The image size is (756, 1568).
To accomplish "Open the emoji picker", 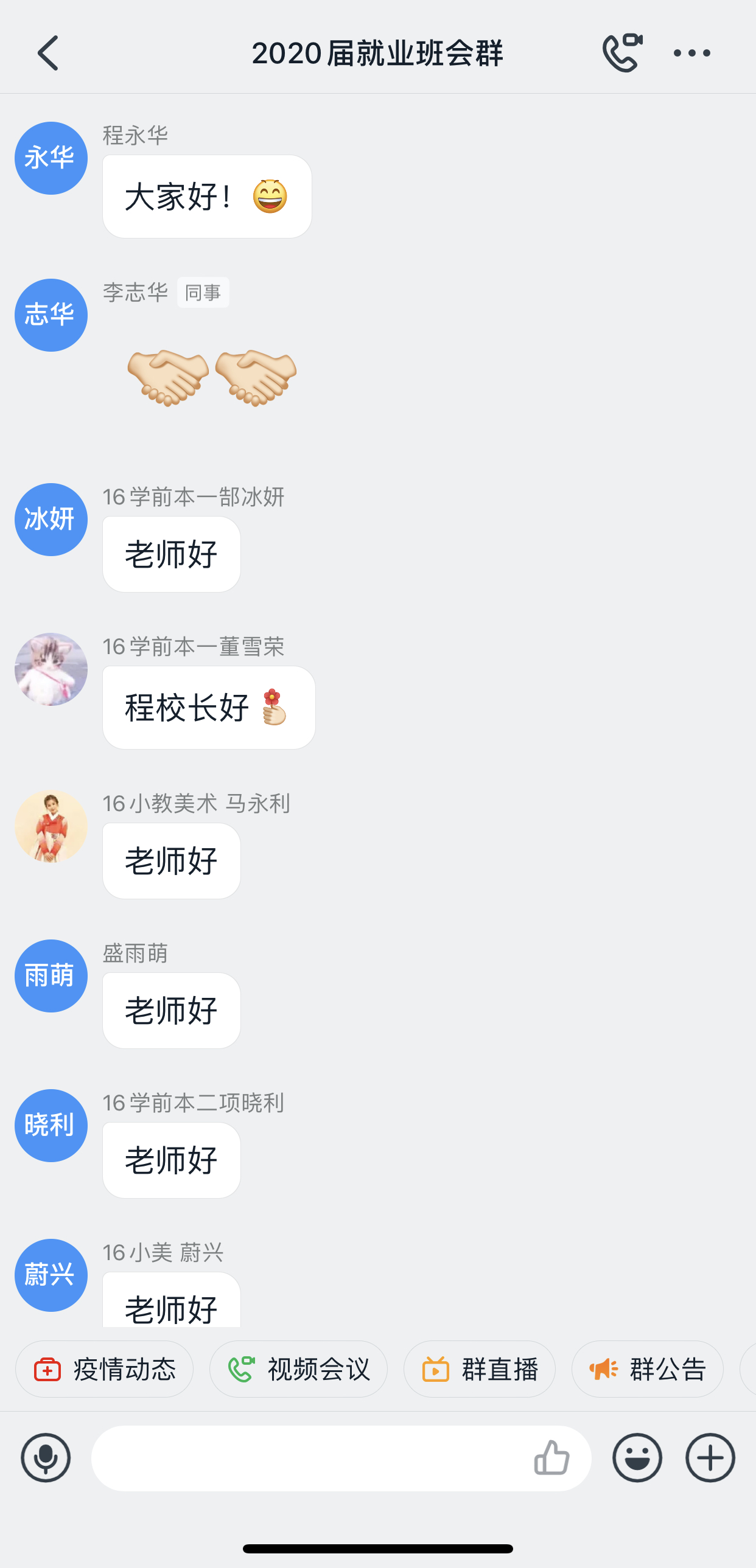I will 637,1458.
